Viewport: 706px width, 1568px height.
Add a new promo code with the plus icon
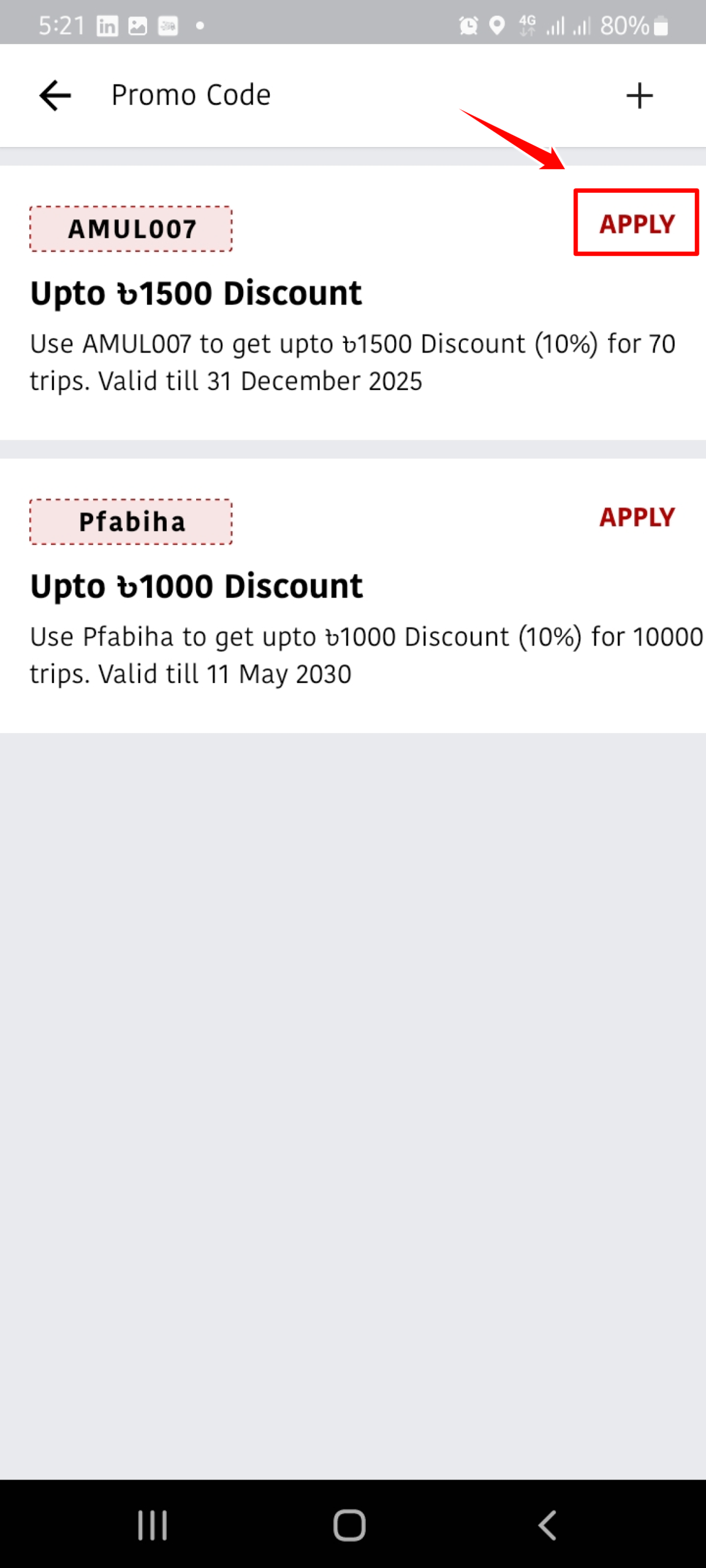pyautogui.click(x=639, y=96)
